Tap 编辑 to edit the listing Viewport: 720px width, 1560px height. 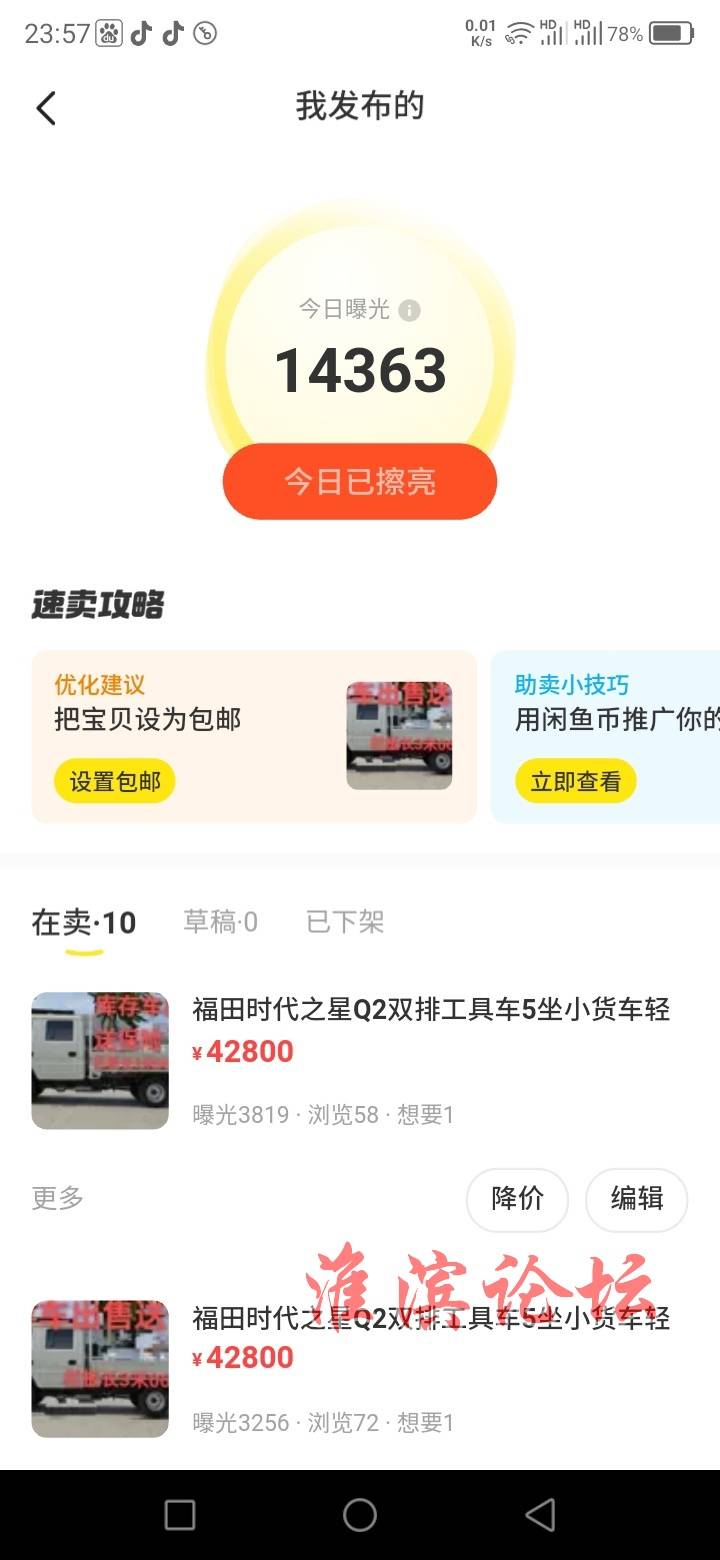tap(636, 1199)
